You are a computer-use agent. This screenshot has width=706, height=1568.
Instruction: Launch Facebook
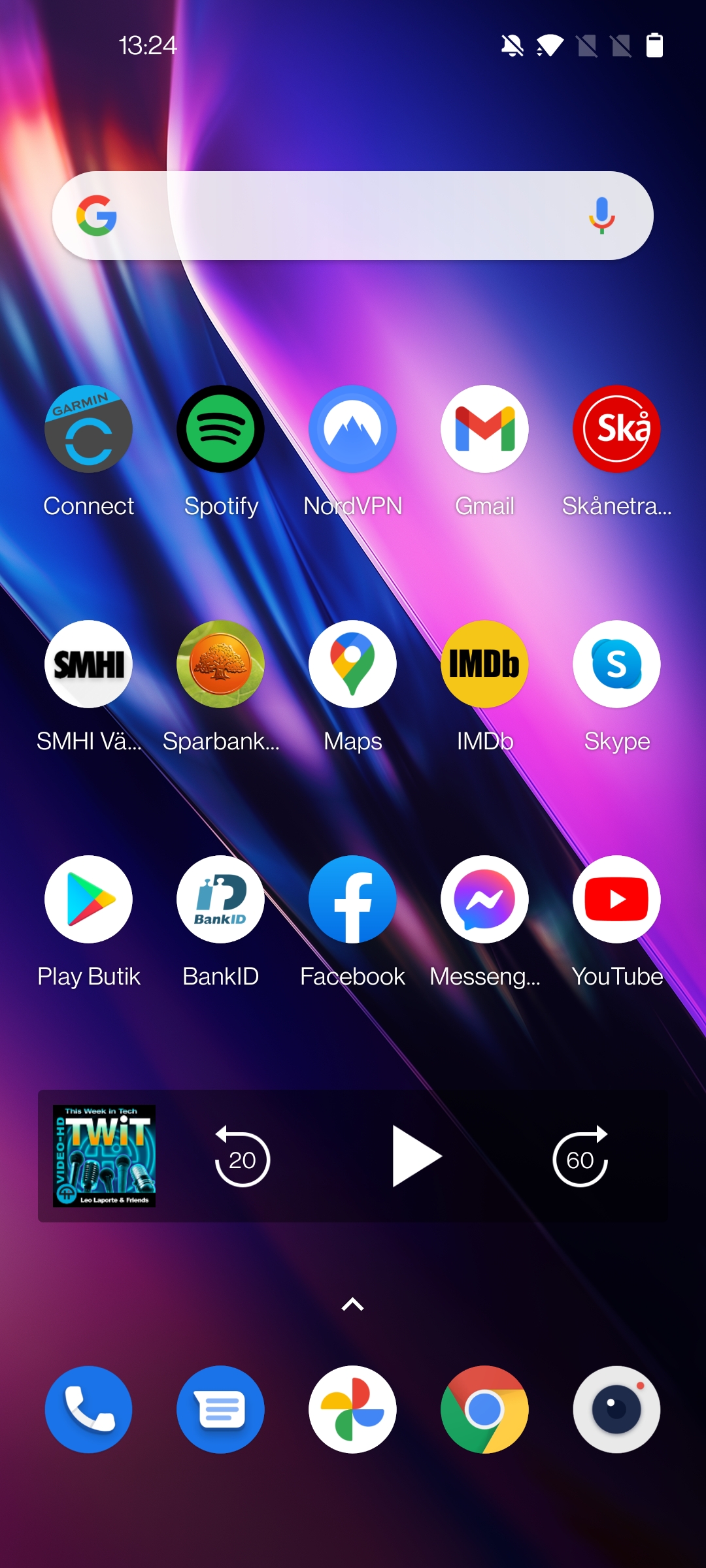pos(353,900)
